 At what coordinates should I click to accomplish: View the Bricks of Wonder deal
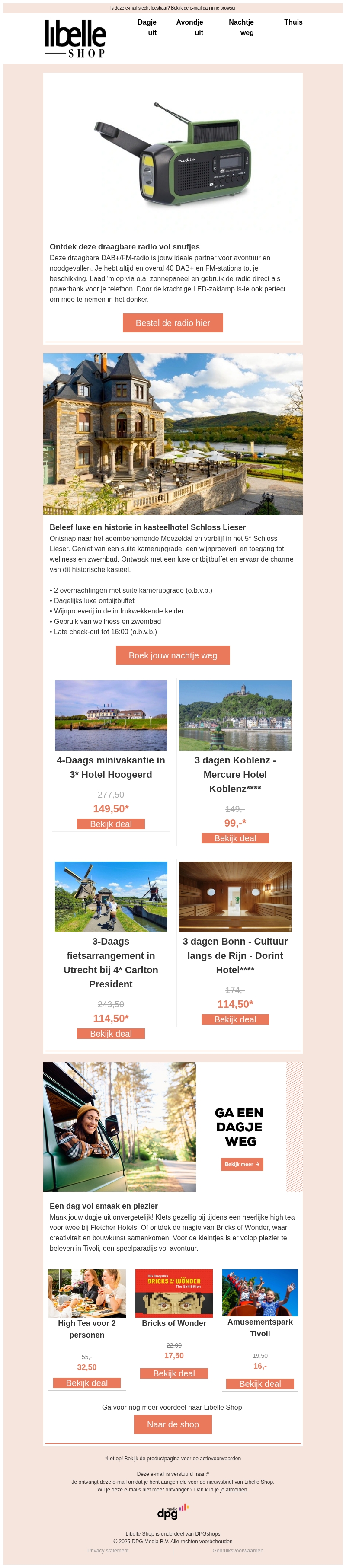pos(173,1373)
